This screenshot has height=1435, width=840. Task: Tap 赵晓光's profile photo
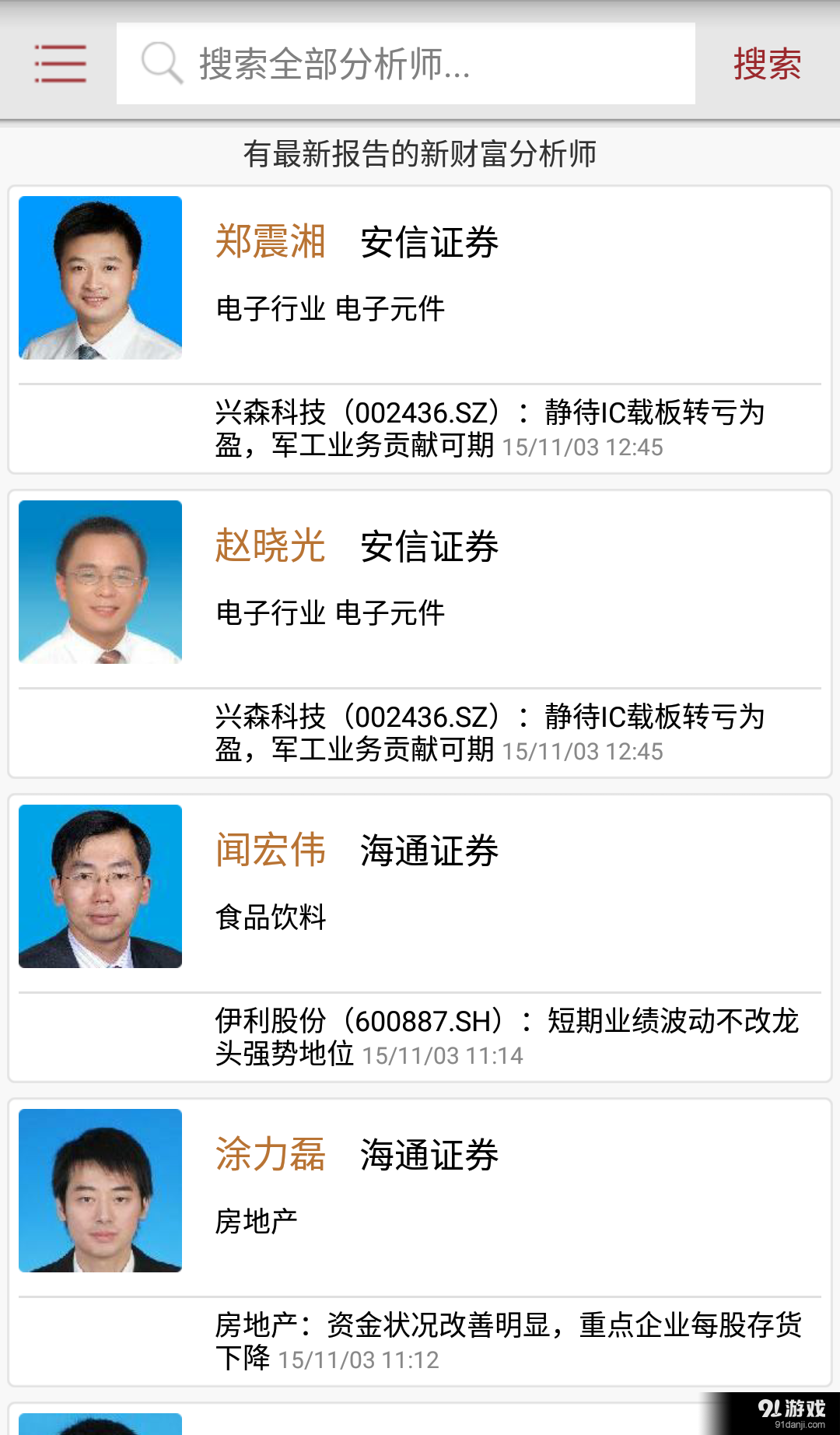tap(100, 584)
